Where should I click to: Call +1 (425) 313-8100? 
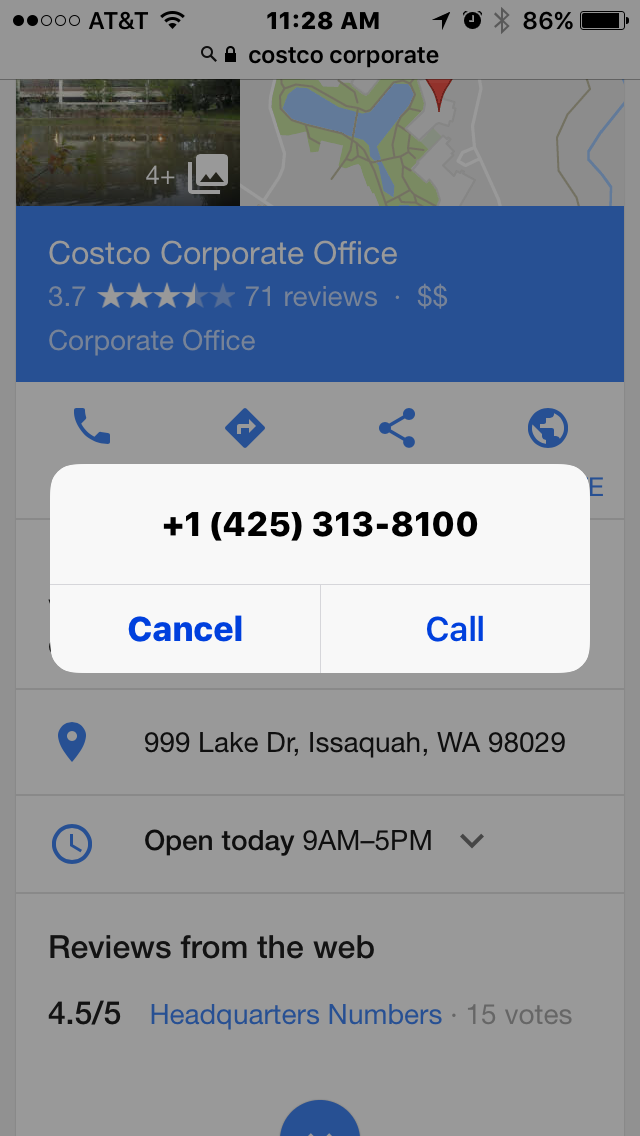click(455, 629)
